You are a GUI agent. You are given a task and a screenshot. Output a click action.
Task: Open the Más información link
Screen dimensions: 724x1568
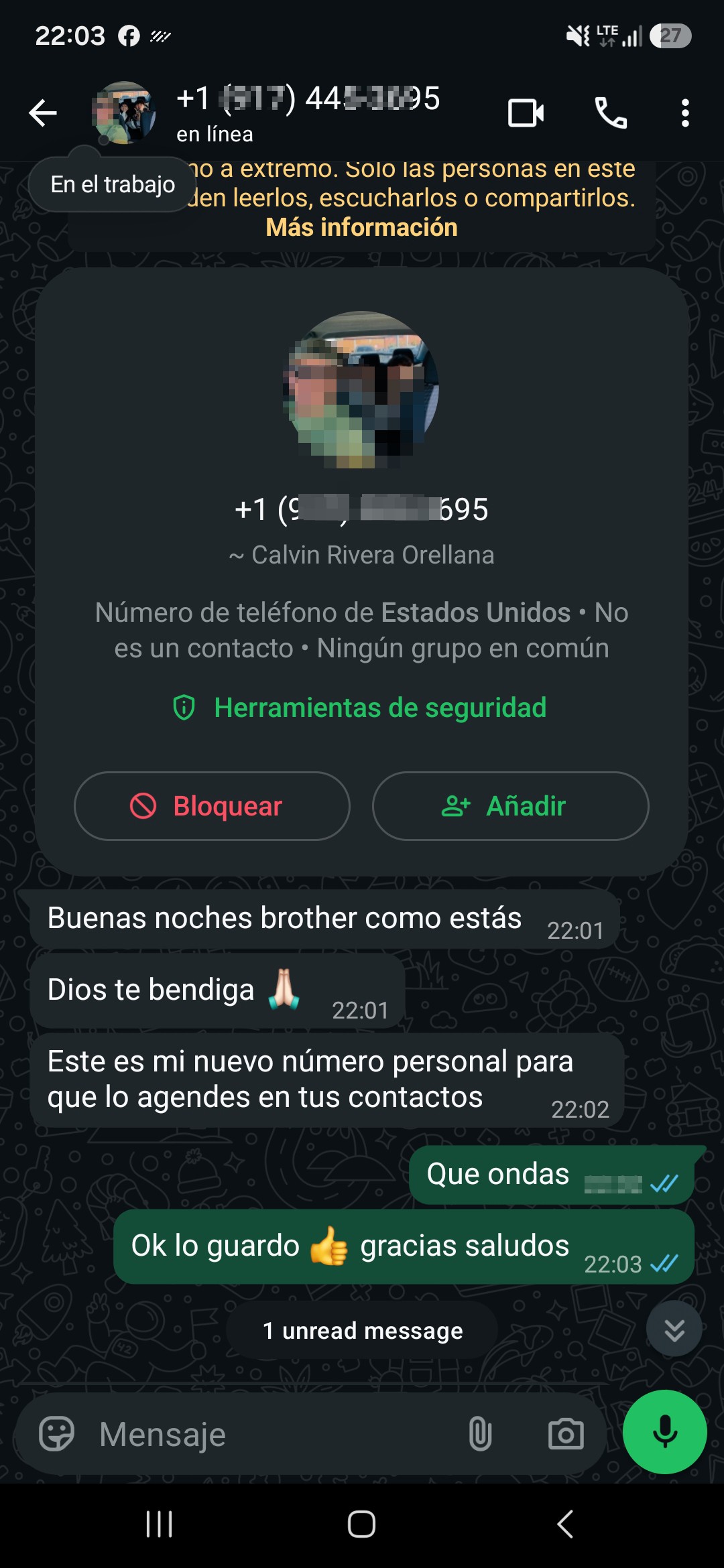tap(362, 227)
